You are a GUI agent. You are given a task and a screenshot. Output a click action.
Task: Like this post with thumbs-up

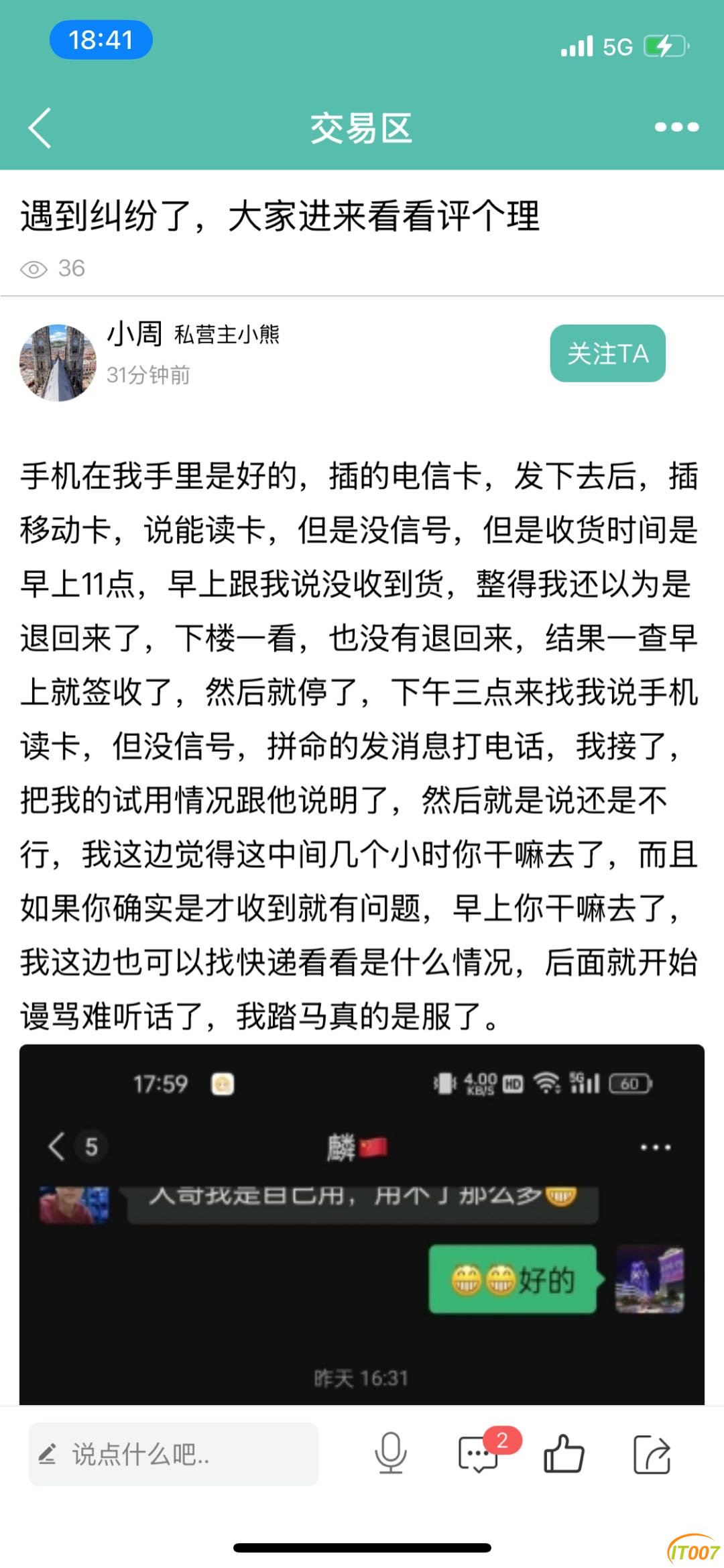pos(564,1454)
